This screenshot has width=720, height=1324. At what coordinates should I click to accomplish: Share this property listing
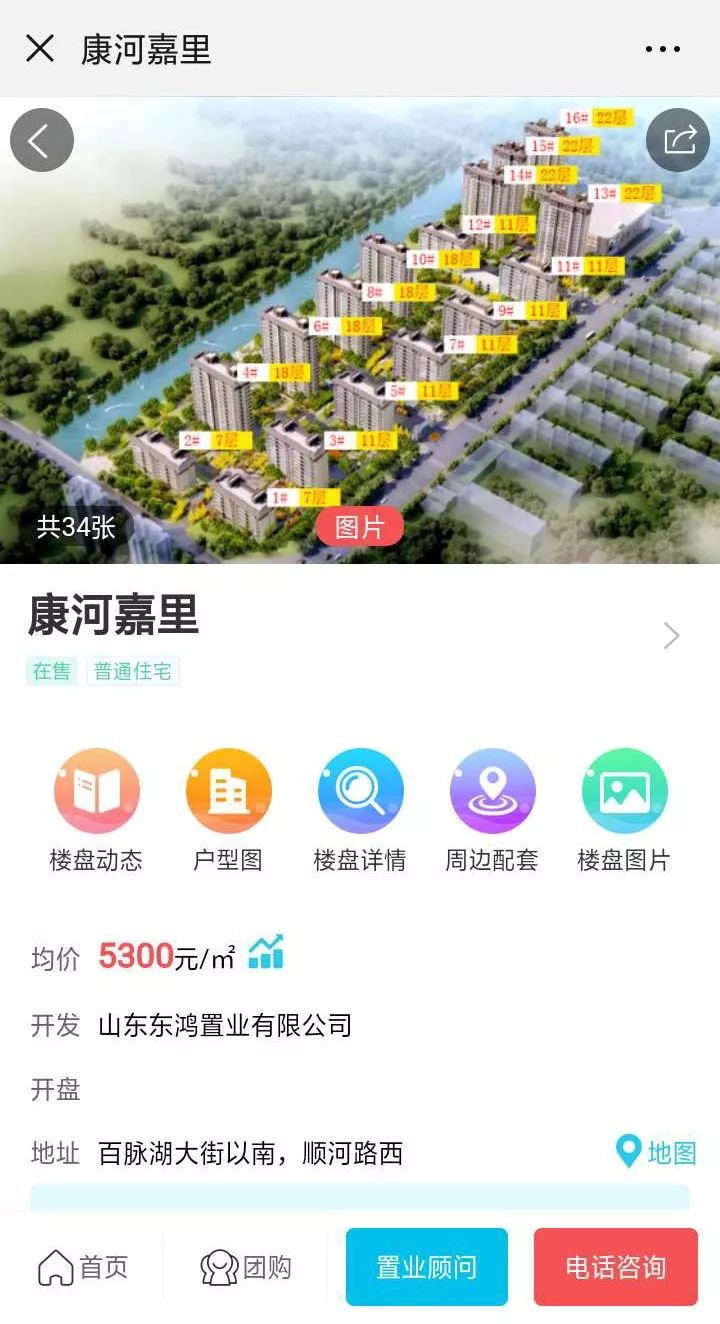pos(678,140)
